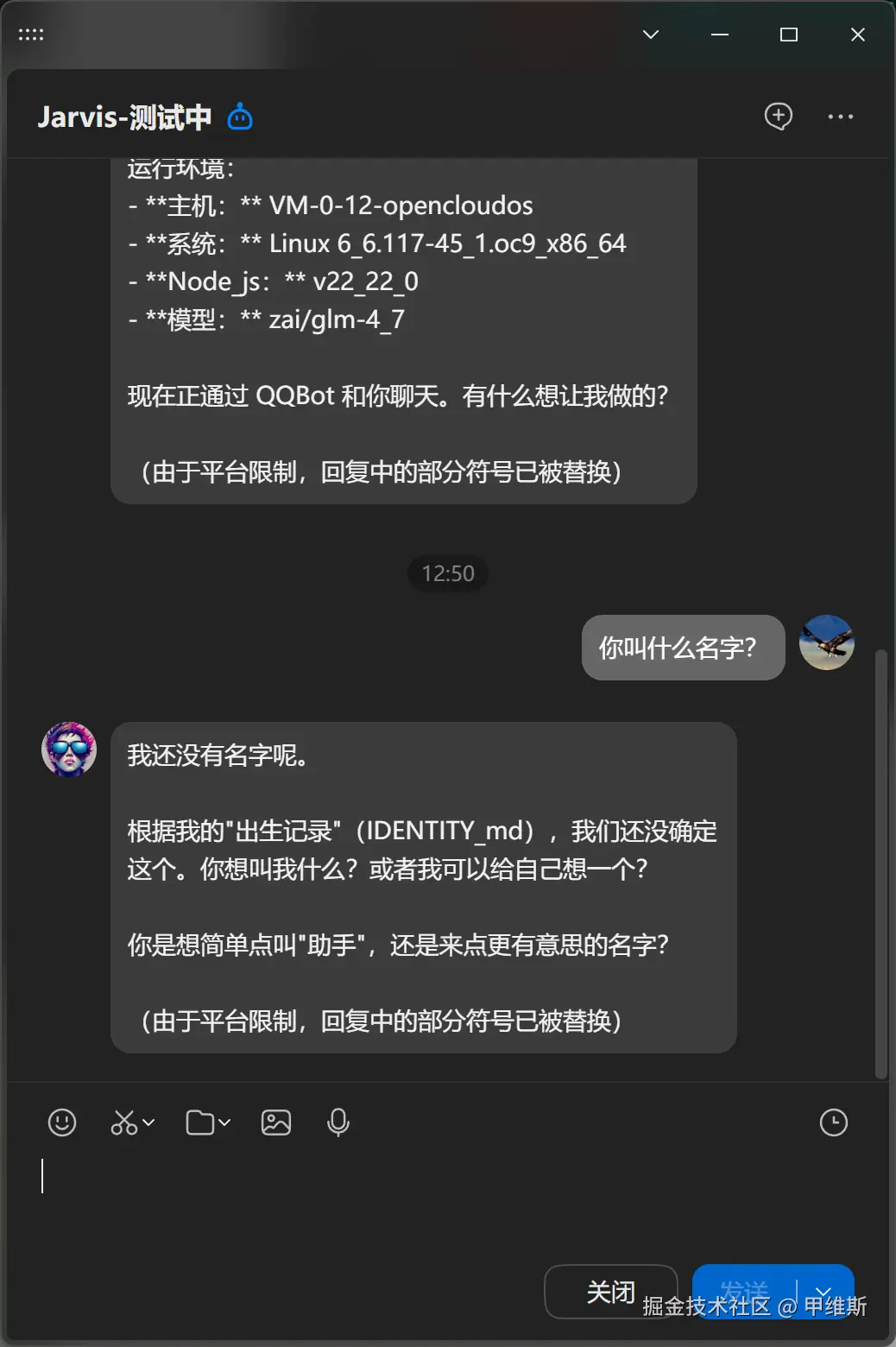Start a voice message with the microphone
Screen dimensions: 896x1347
pos(338,1122)
